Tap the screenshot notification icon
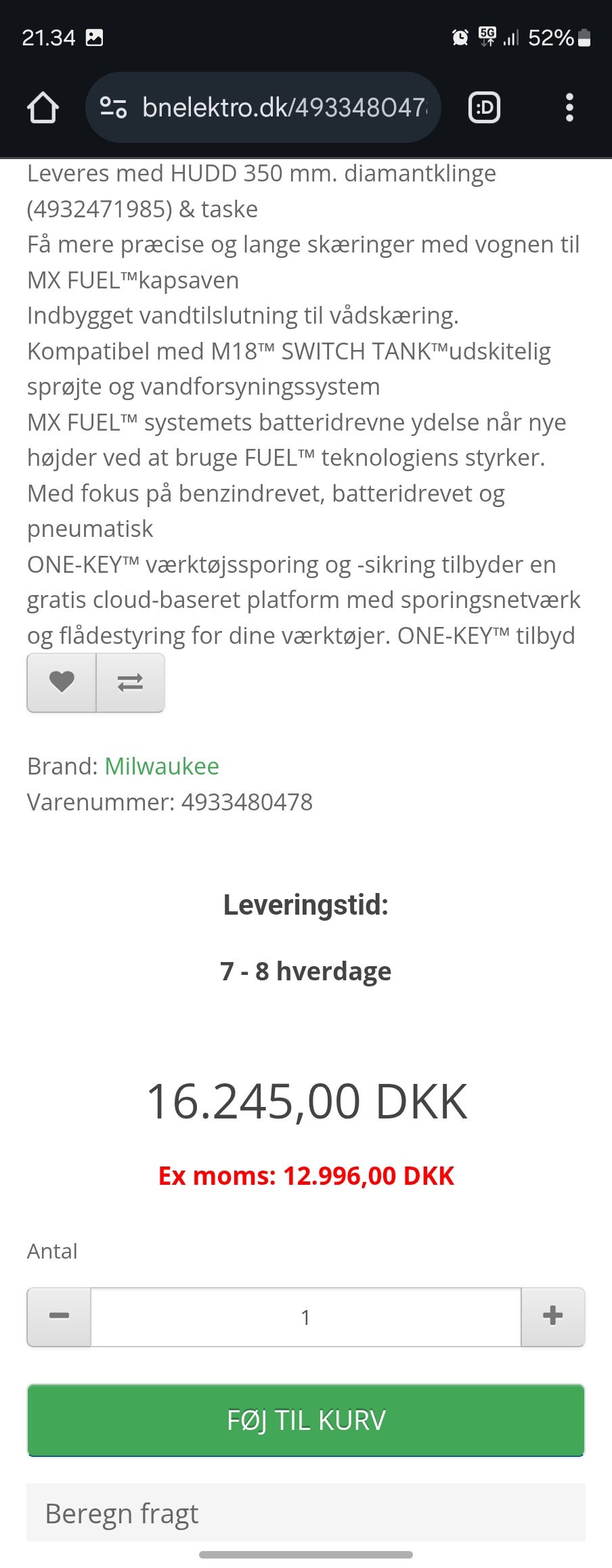612x1568 pixels. click(94, 38)
